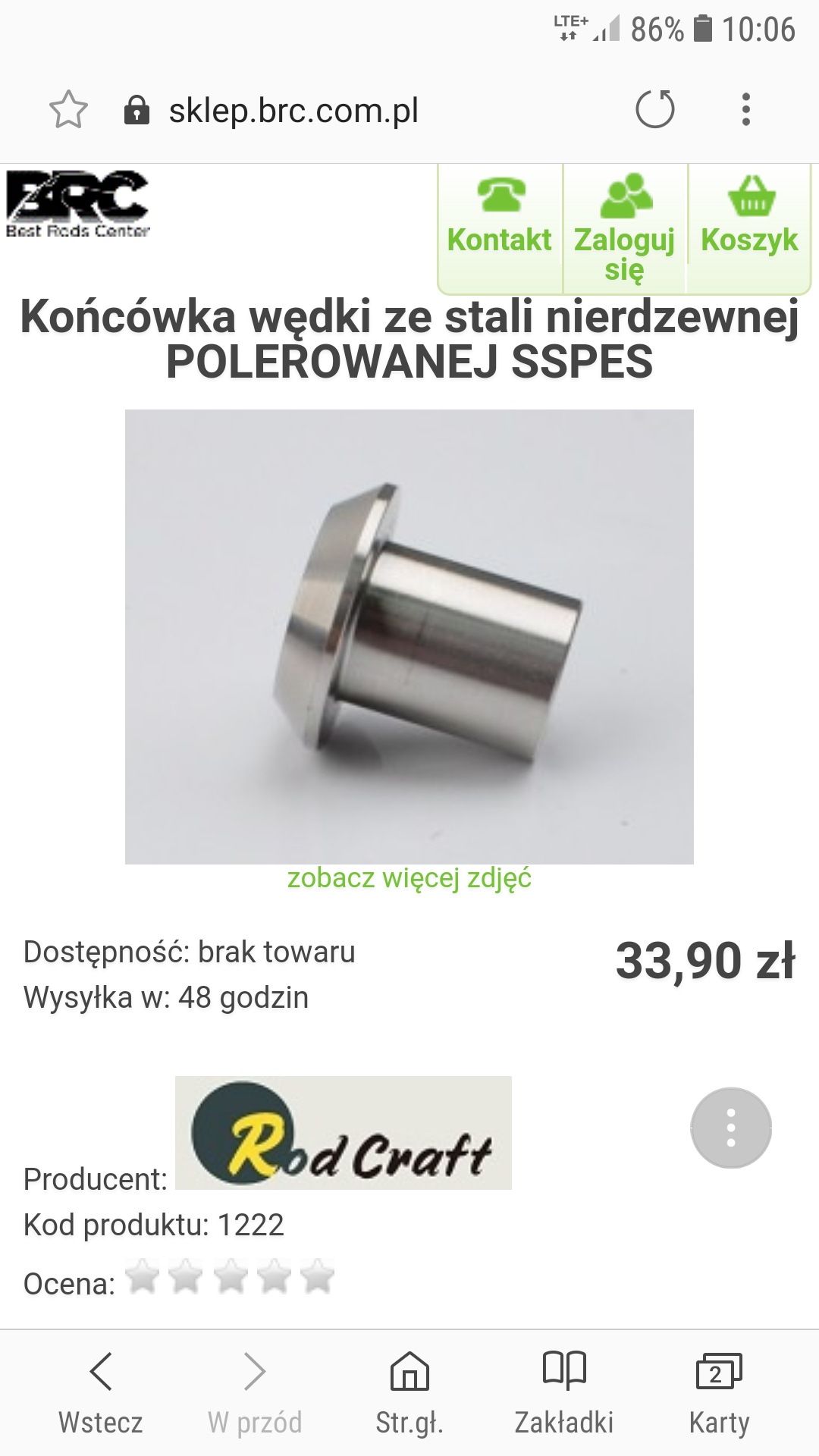Tap the grey floating three-dot button

click(x=730, y=1128)
